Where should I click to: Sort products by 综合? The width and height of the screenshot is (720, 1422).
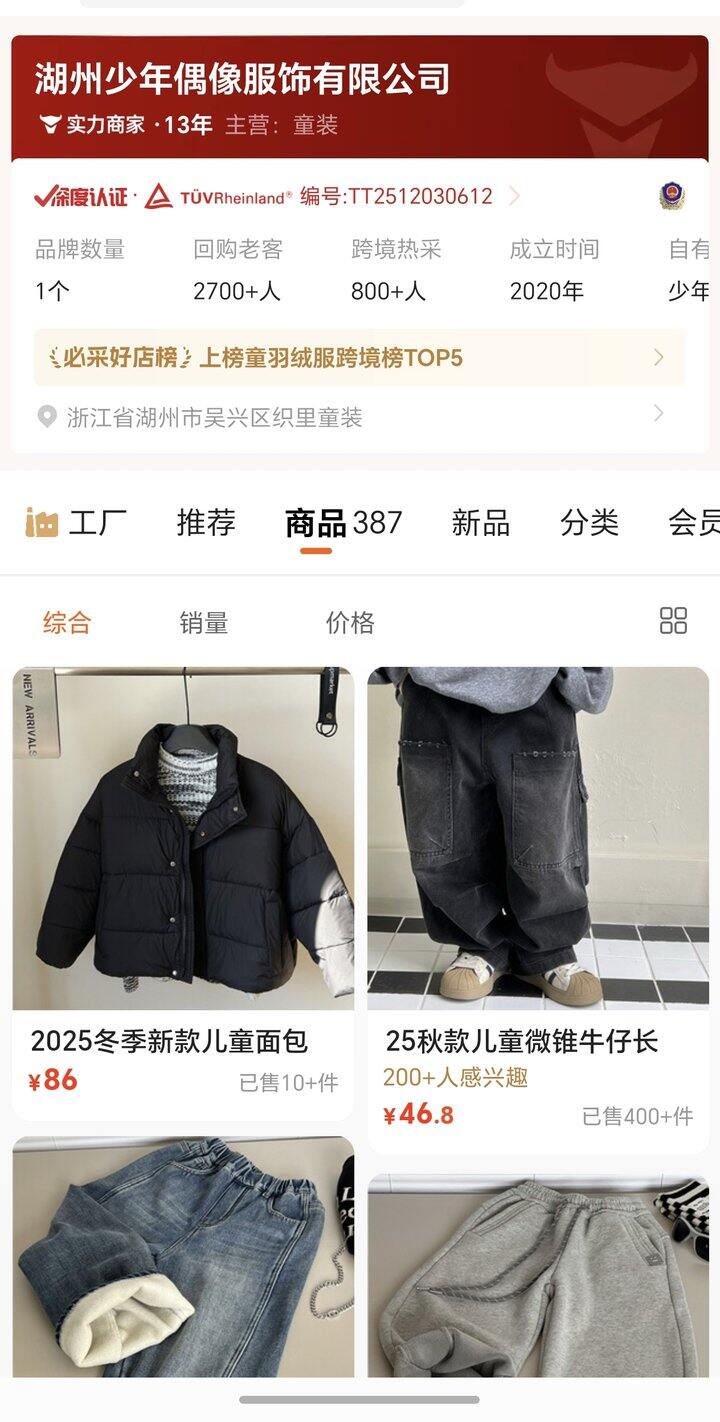tap(67, 623)
